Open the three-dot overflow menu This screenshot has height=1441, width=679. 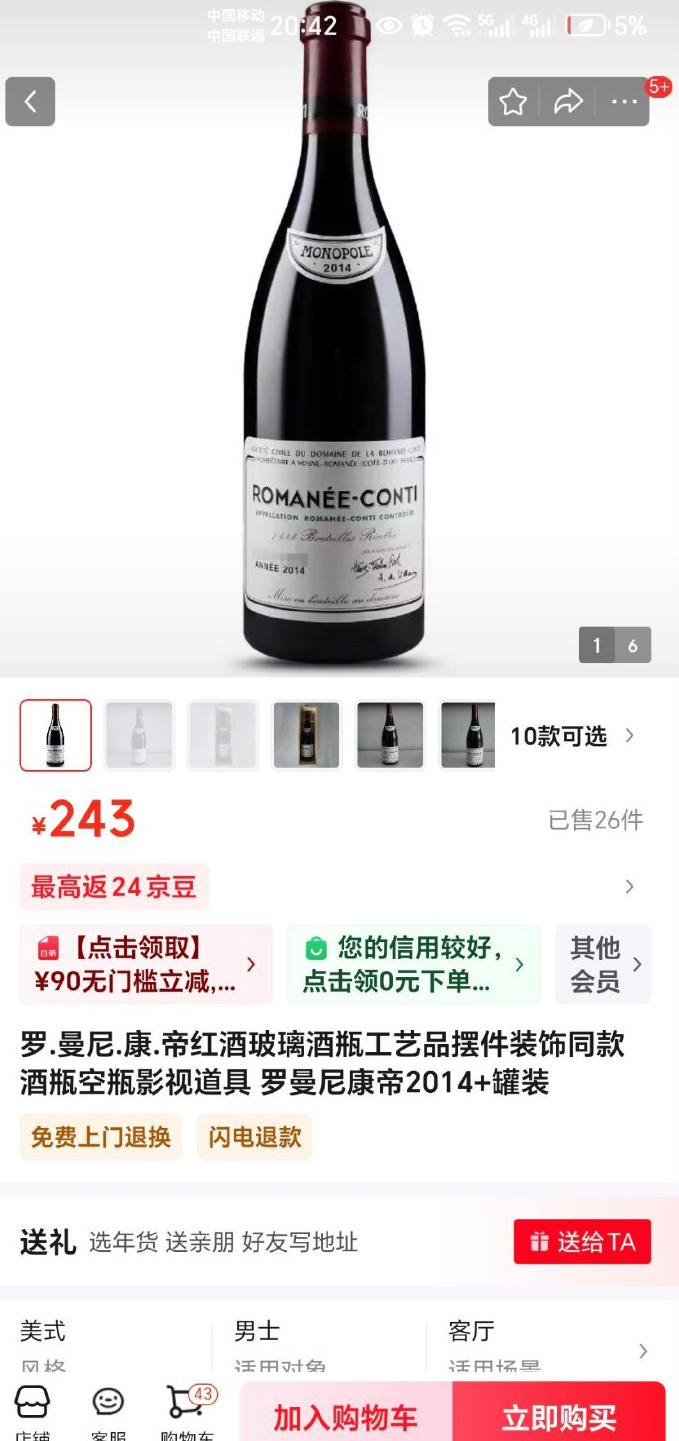(x=624, y=102)
